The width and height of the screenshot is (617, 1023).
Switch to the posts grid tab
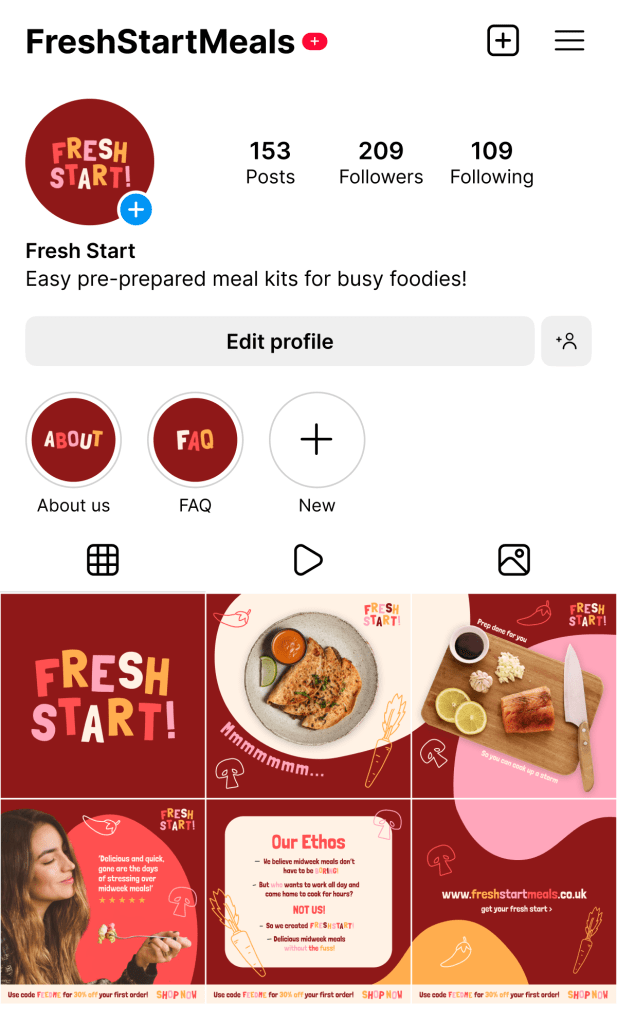click(x=103, y=560)
